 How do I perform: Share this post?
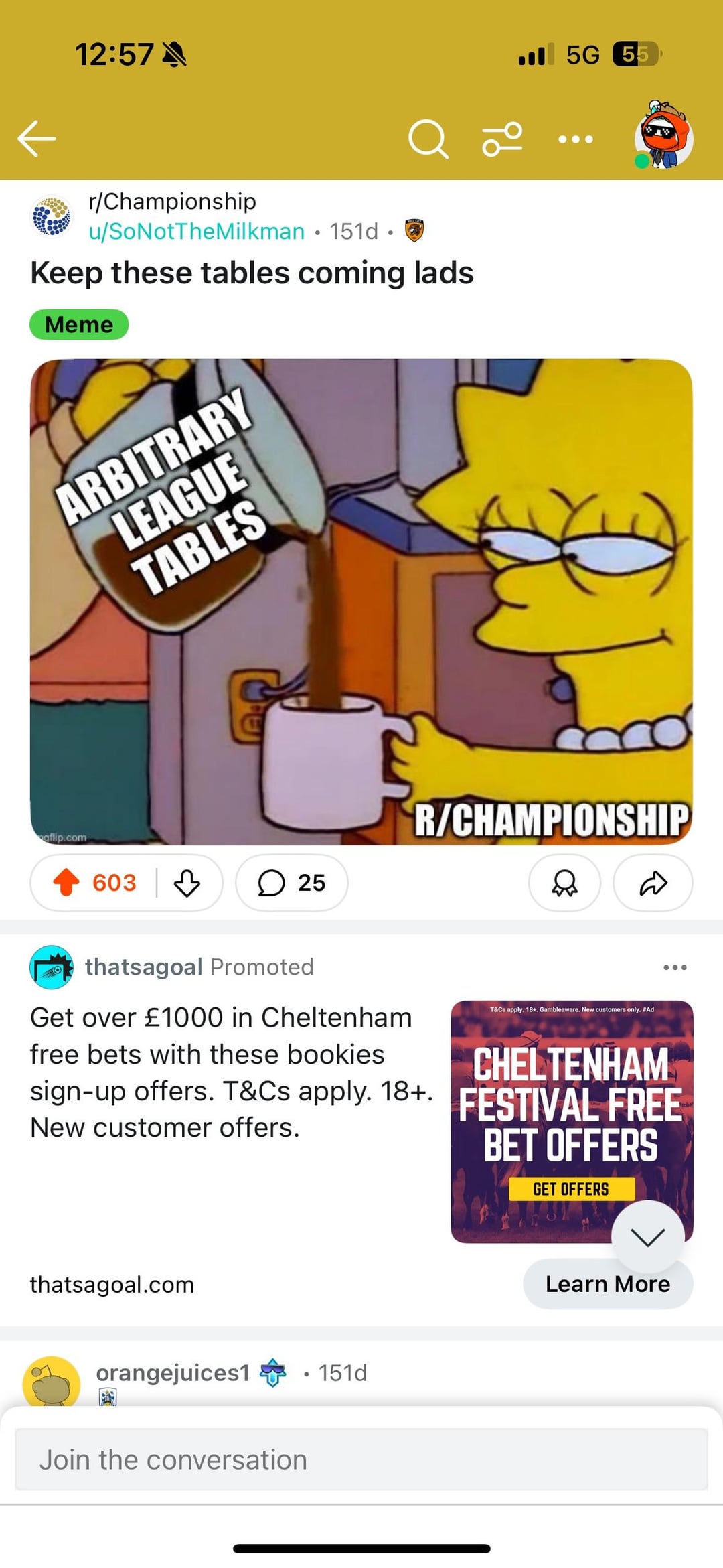click(653, 882)
